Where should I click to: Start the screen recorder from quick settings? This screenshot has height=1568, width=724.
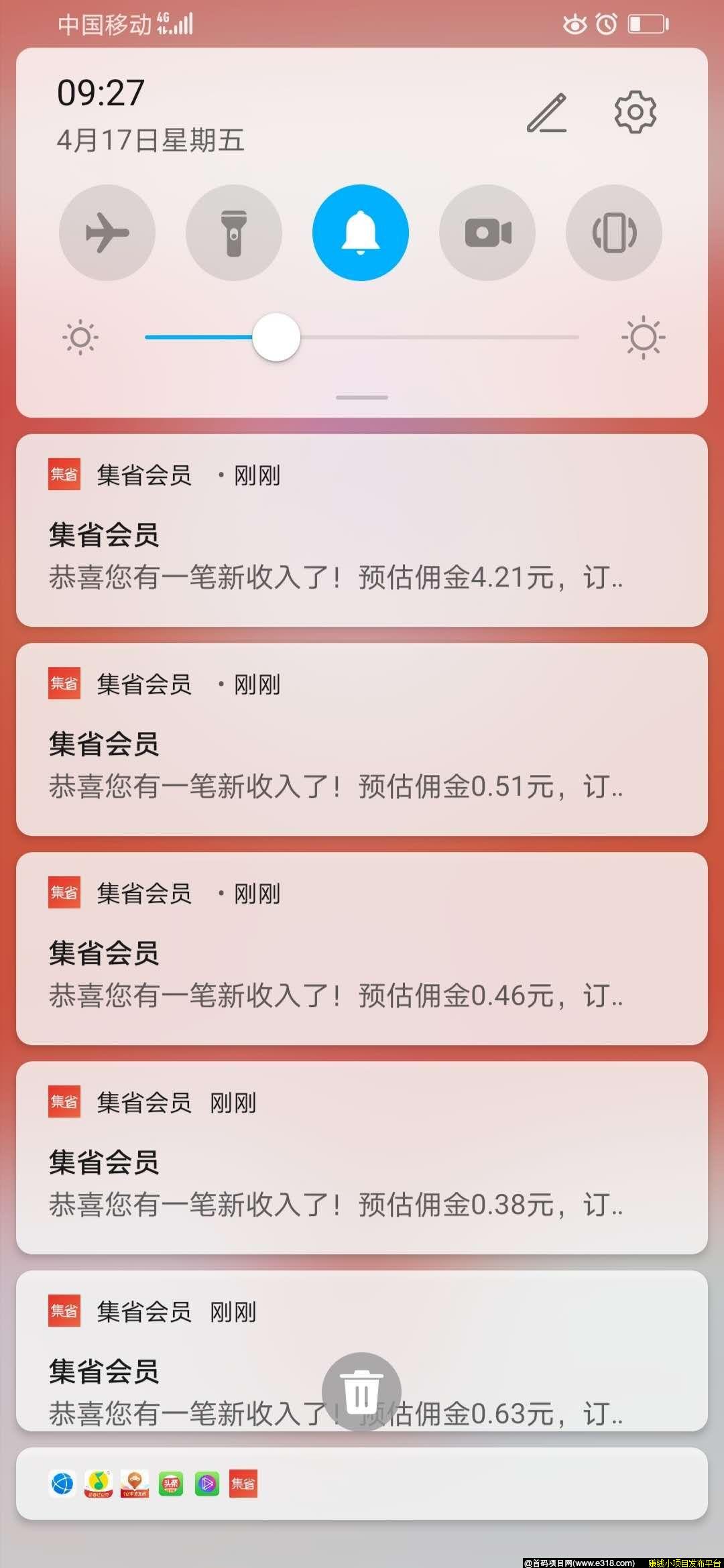[487, 231]
